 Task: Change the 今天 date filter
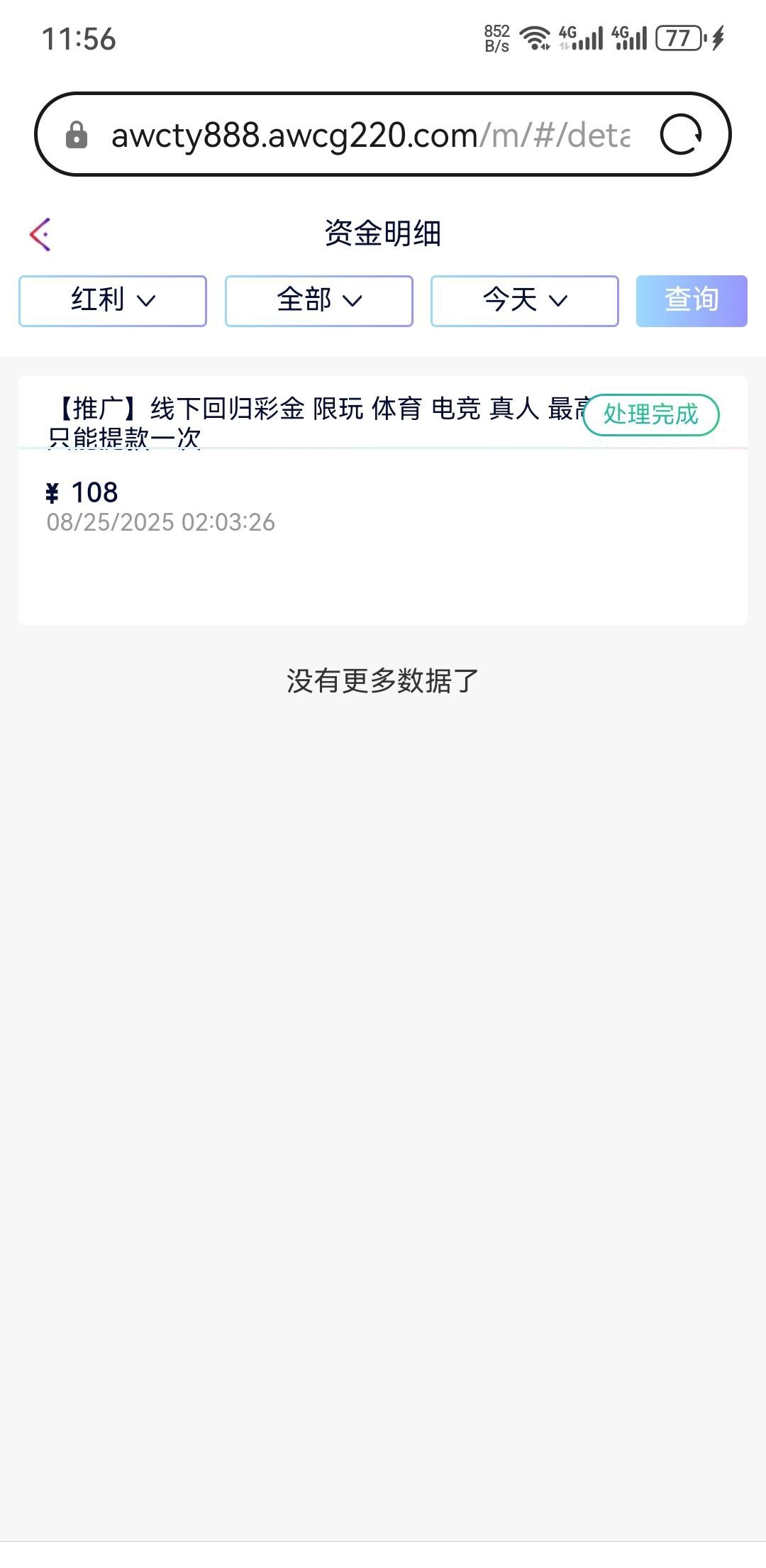[x=525, y=301]
